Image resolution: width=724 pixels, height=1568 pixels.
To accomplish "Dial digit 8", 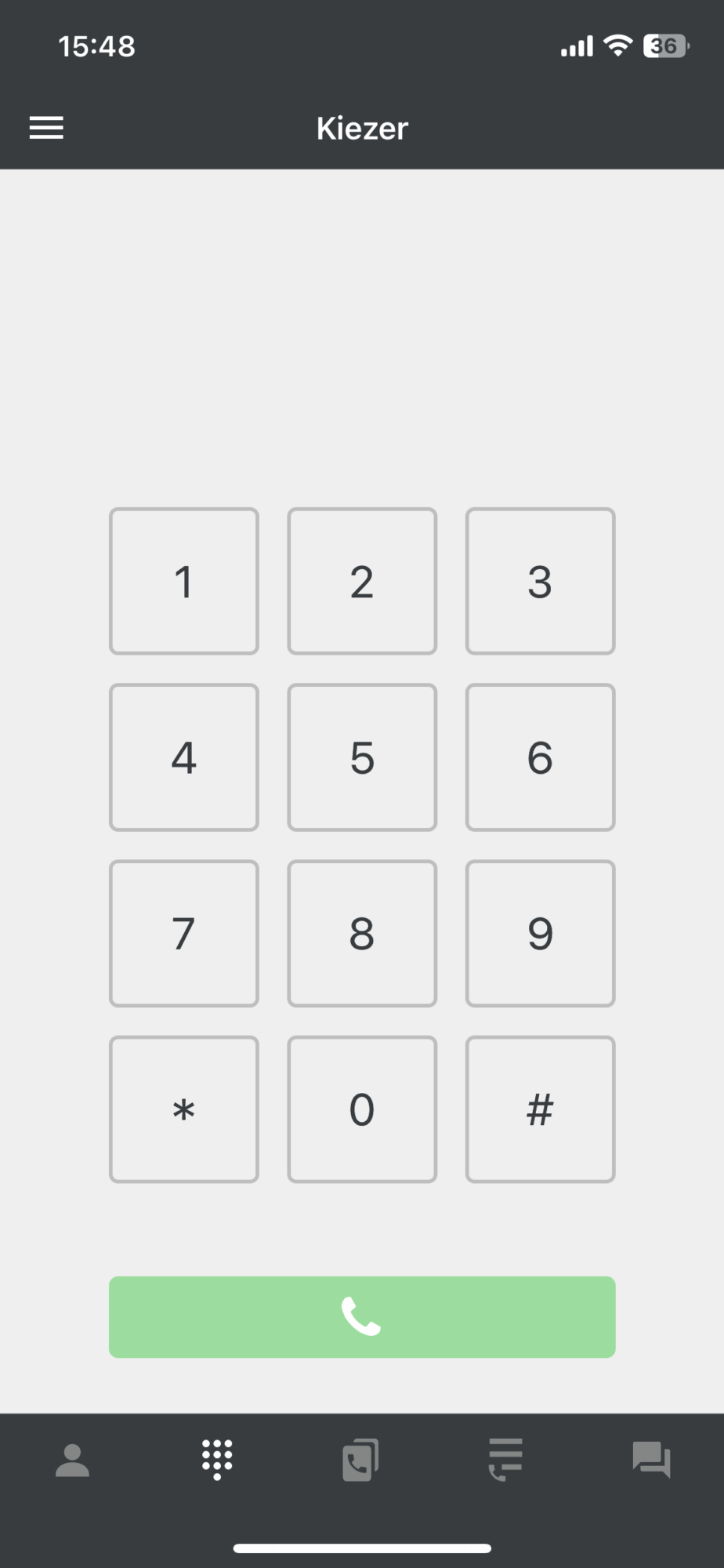I will [x=362, y=933].
